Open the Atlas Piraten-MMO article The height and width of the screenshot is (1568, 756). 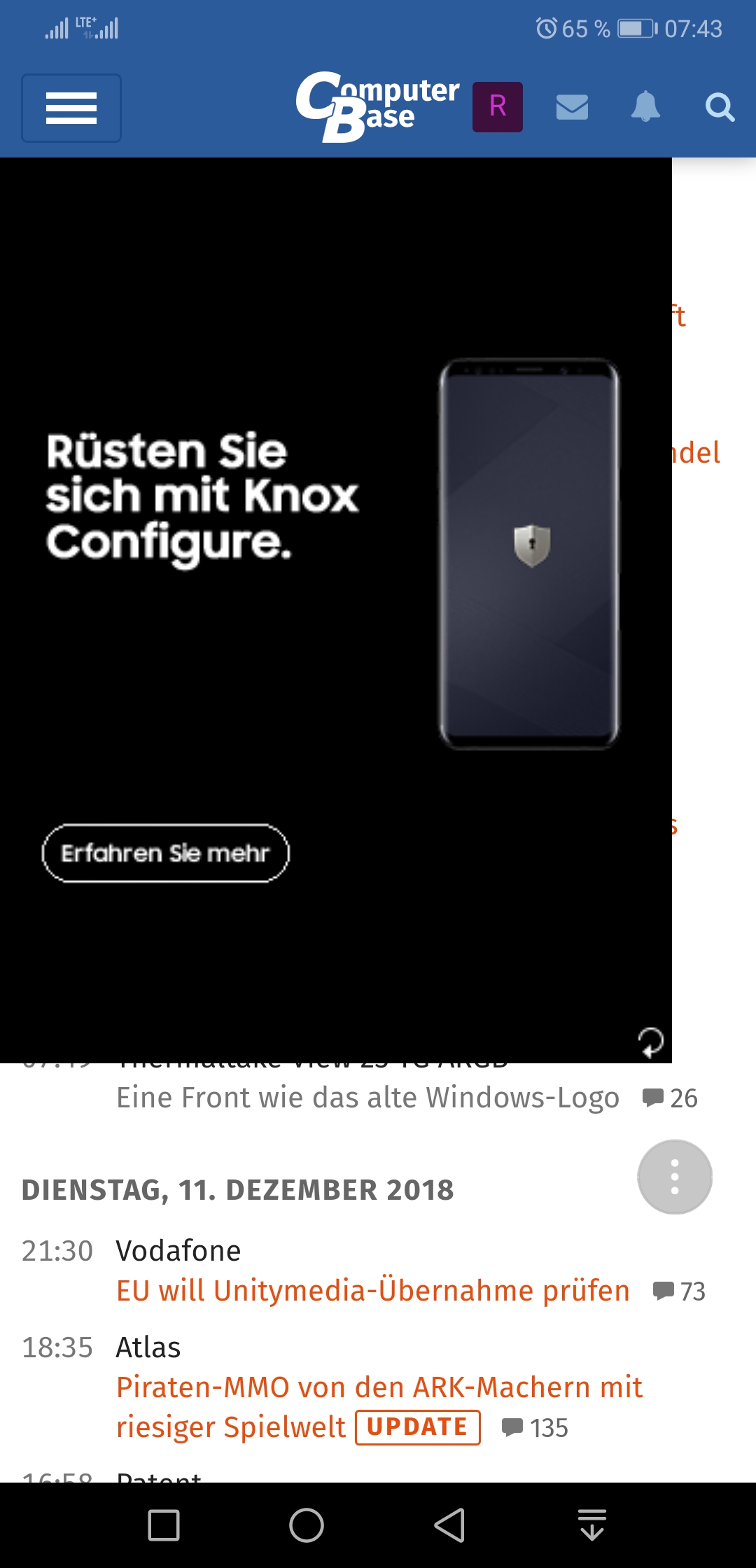pyautogui.click(x=379, y=1387)
